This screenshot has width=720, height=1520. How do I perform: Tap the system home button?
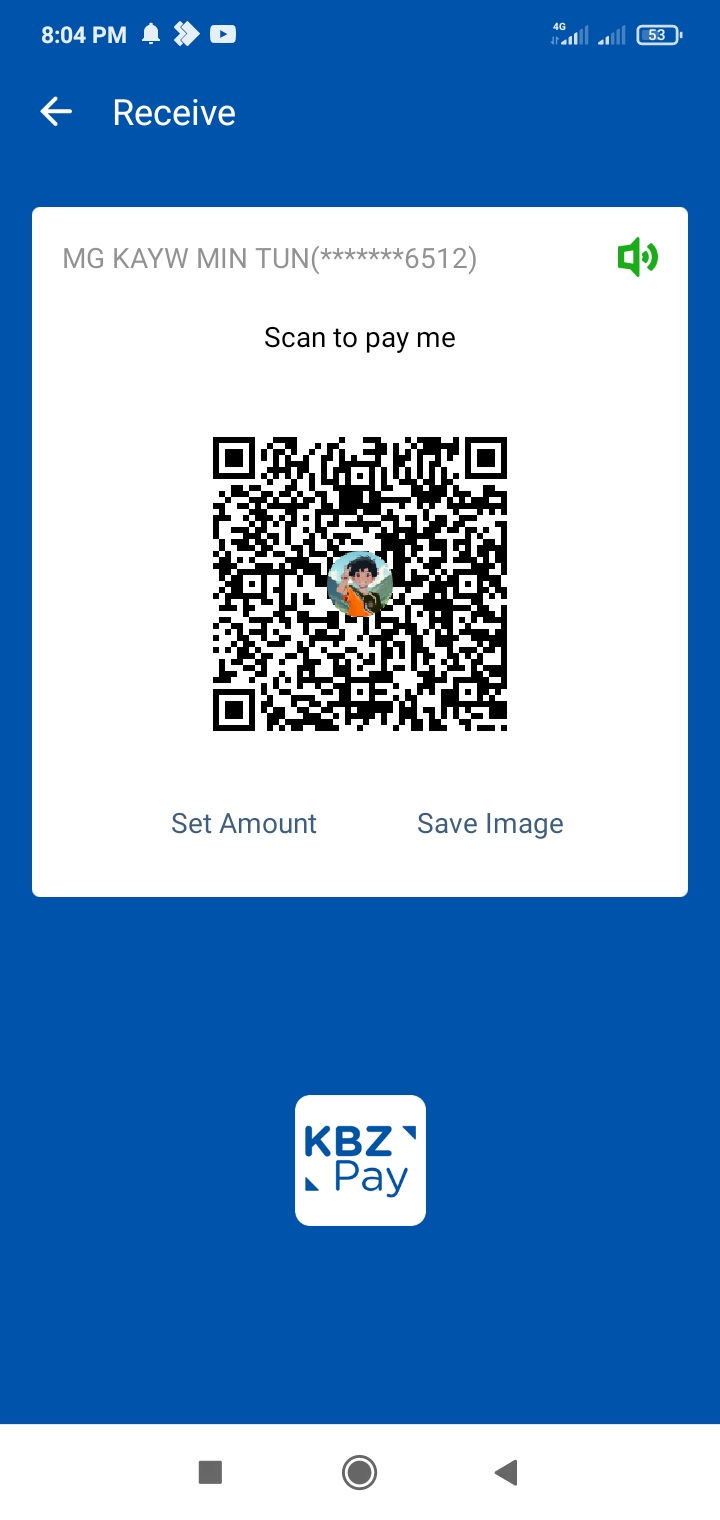359,1472
